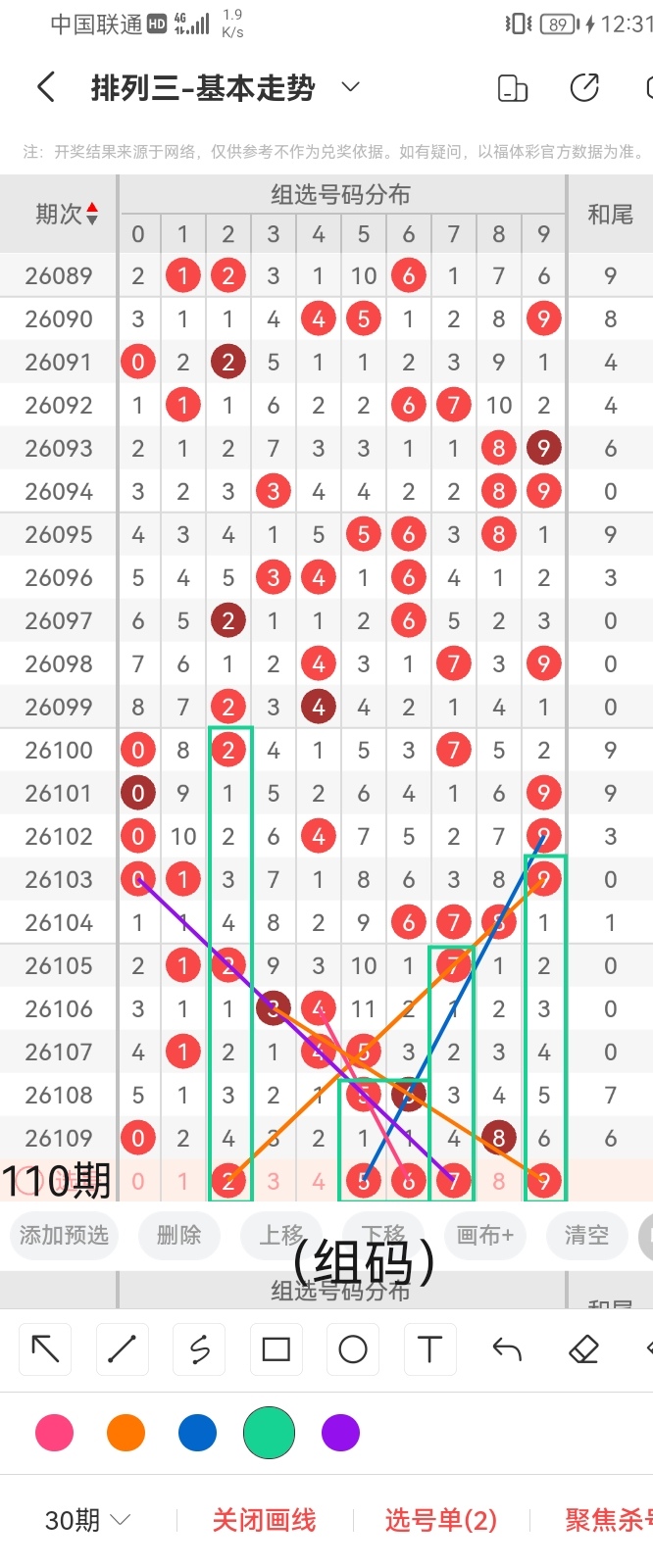Share the trend chart
This screenshot has width=653, height=1568.
click(584, 87)
